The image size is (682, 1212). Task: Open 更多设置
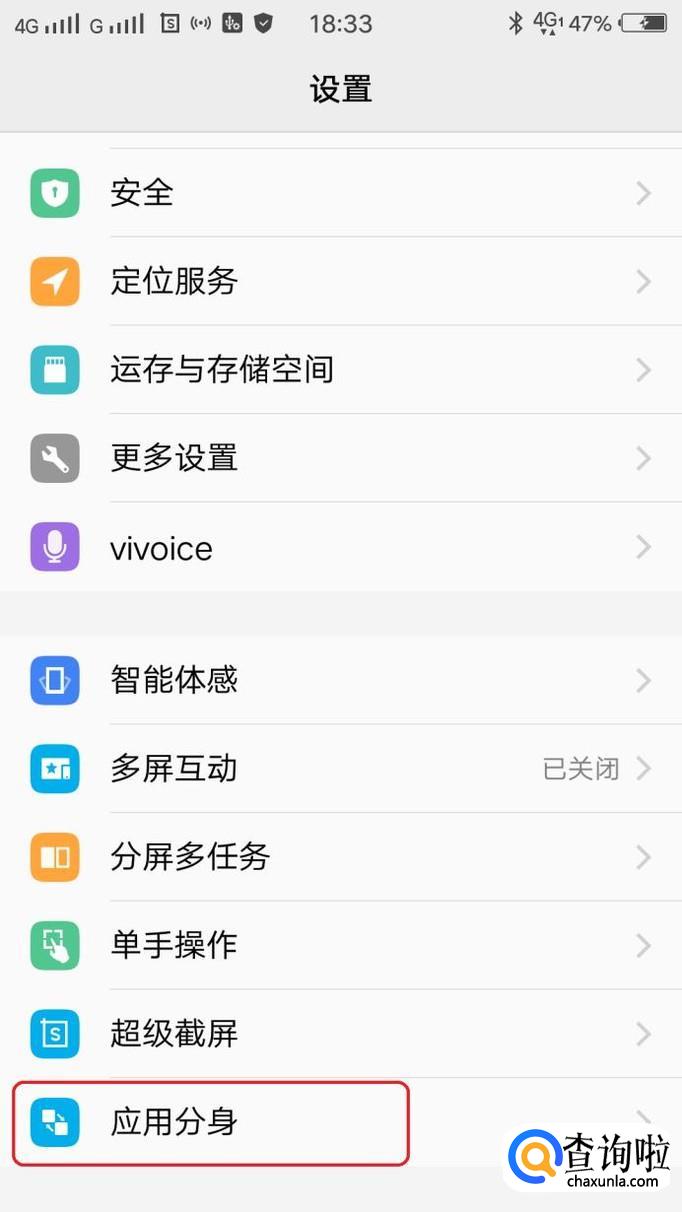340,458
